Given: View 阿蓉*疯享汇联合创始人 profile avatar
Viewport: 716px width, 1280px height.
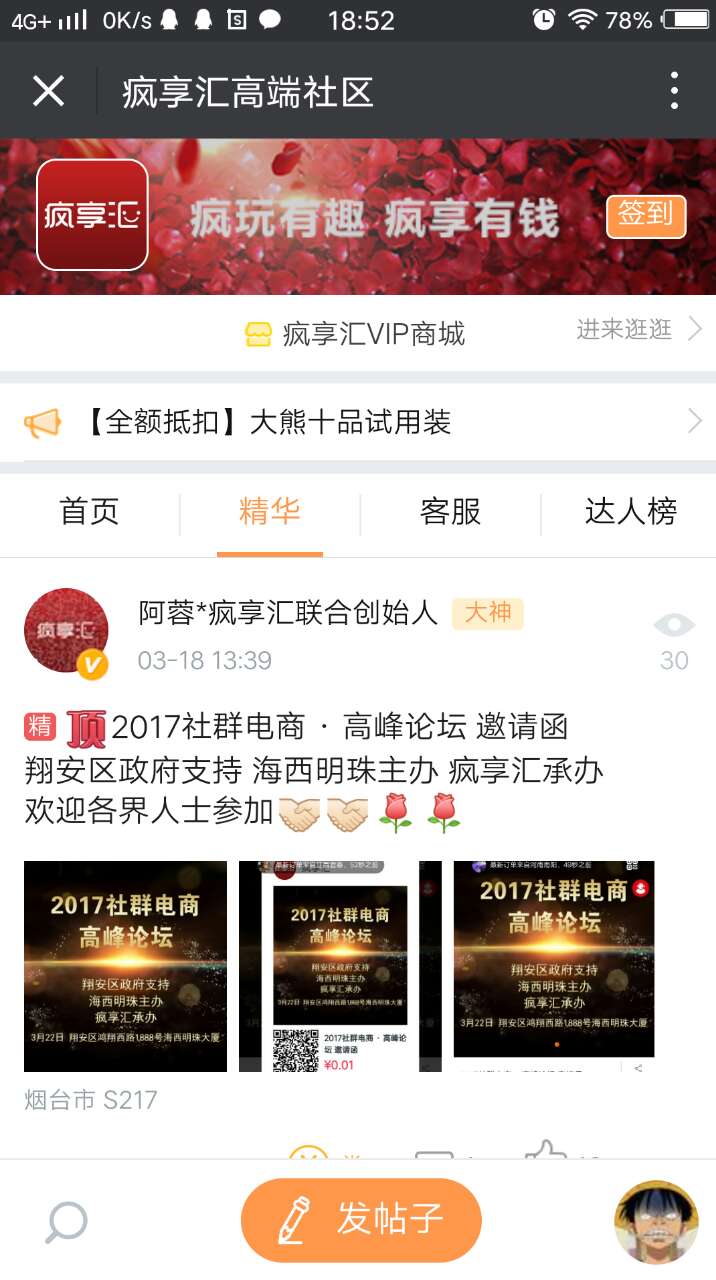Looking at the screenshot, I should pos(66,631).
